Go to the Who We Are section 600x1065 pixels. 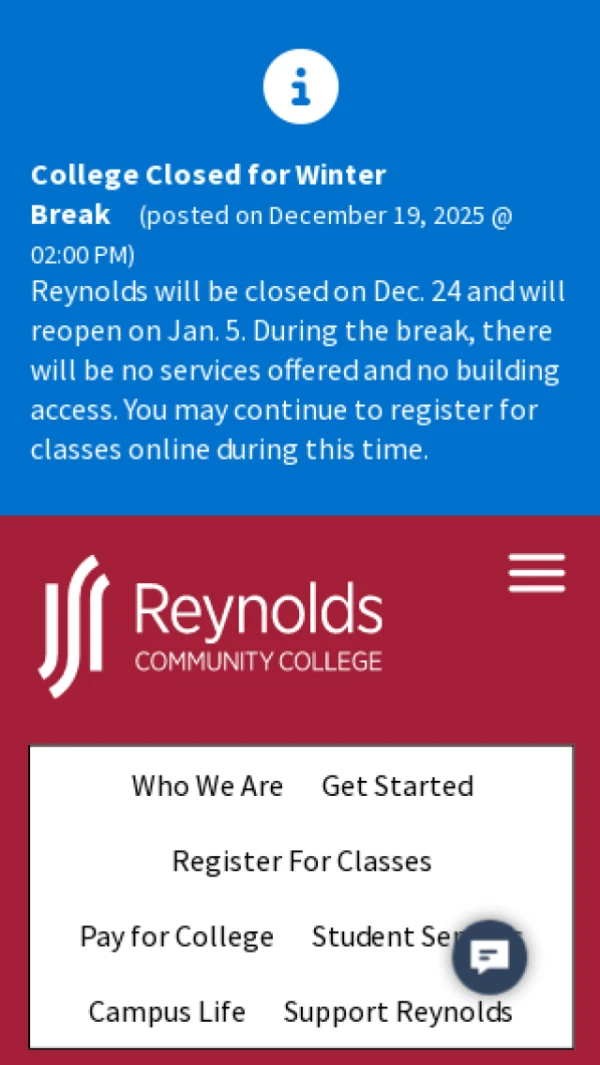click(x=207, y=786)
